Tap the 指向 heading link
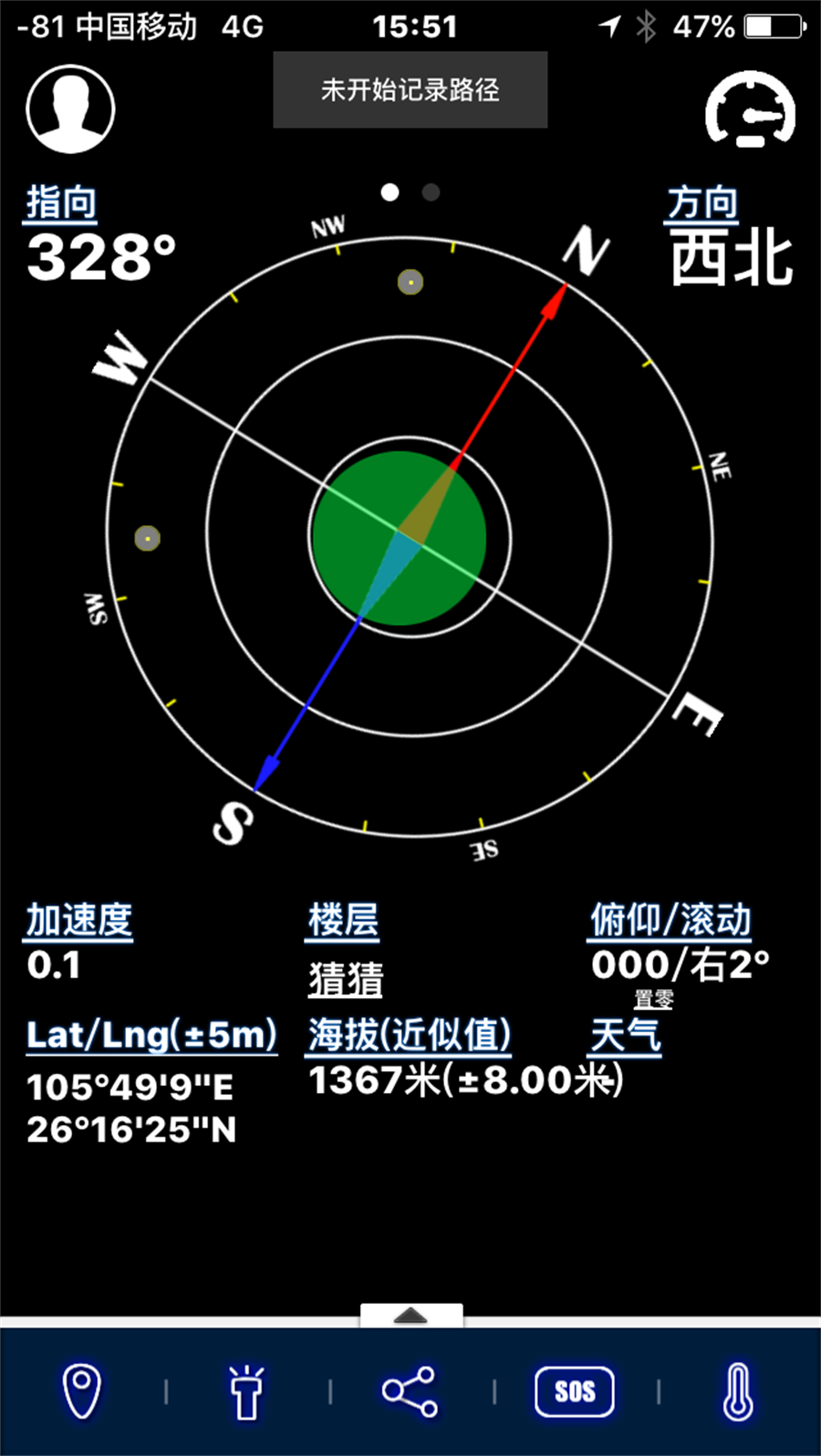821x1456 pixels. (60, 202)
